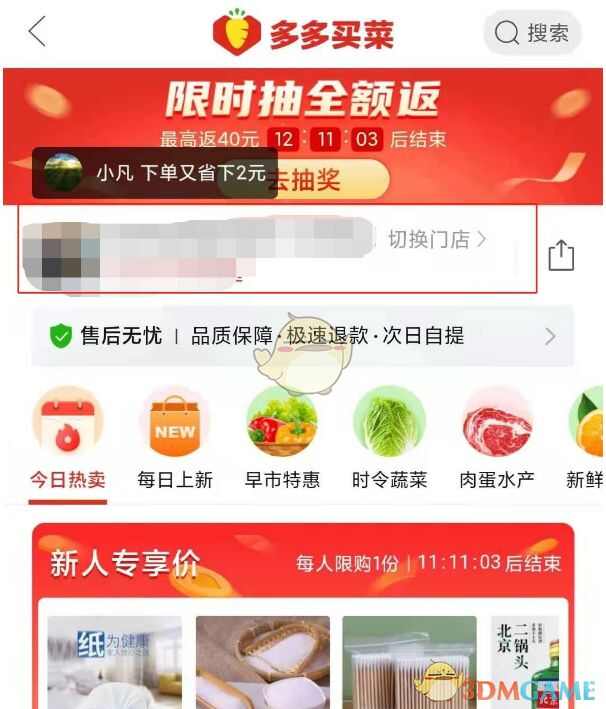Open the 早市特惠 category
Screen dimensions: 606x709
[282, 440]
